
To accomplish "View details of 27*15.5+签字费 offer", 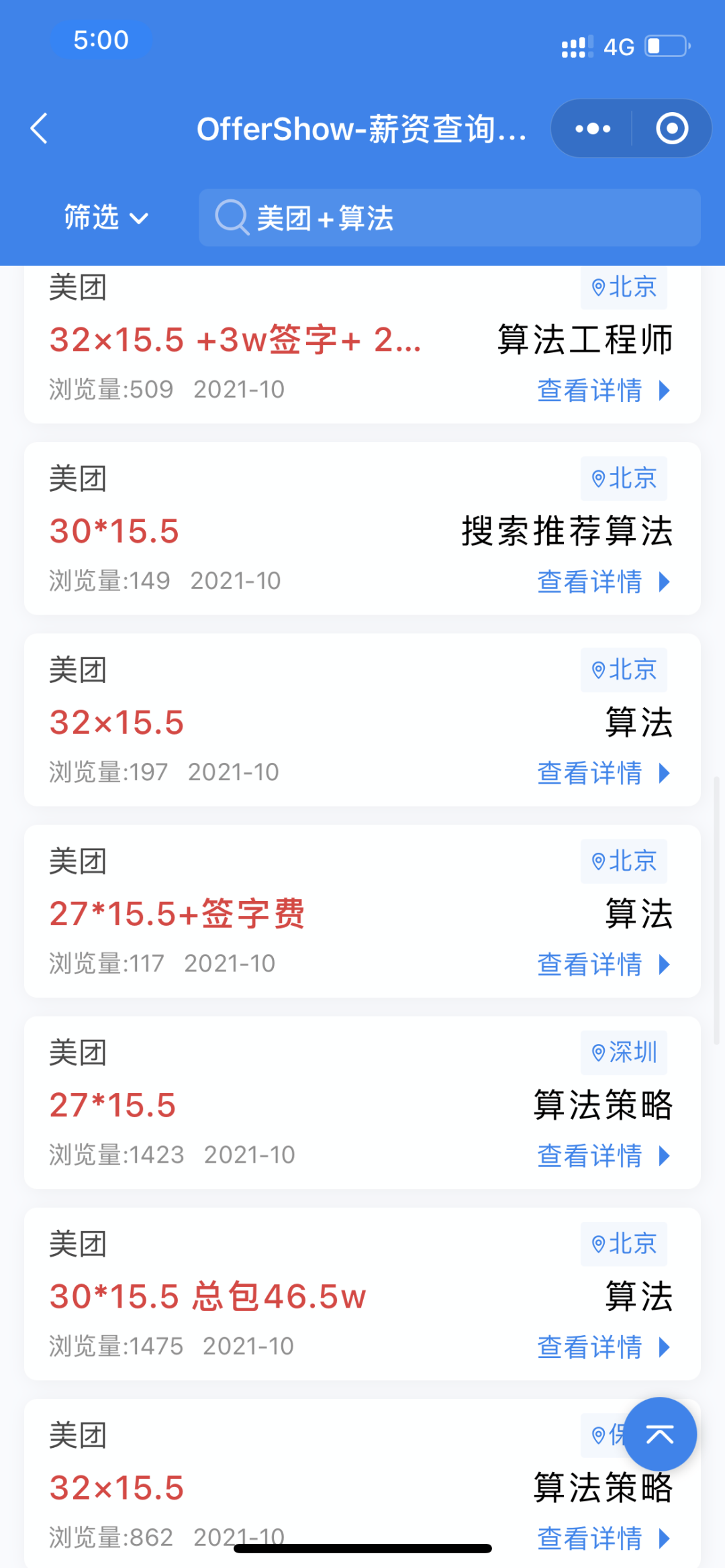I will 603,964.
